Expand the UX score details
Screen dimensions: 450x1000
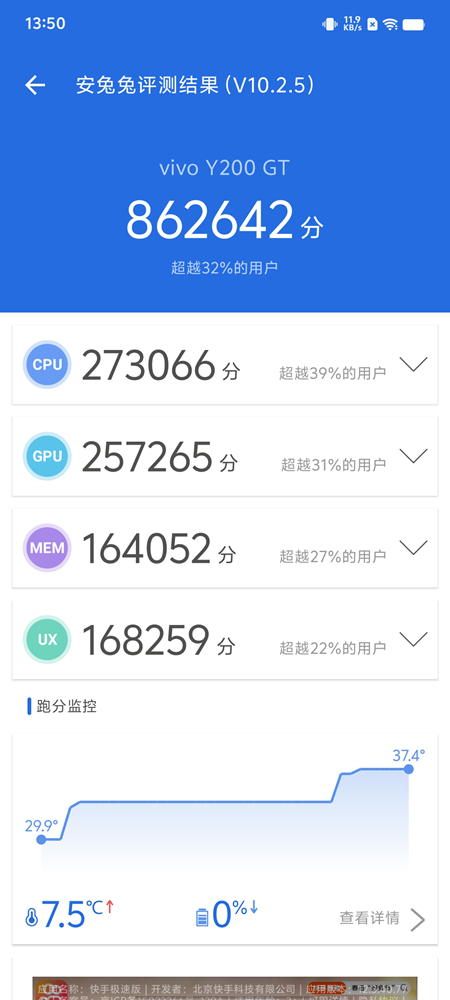413,639
